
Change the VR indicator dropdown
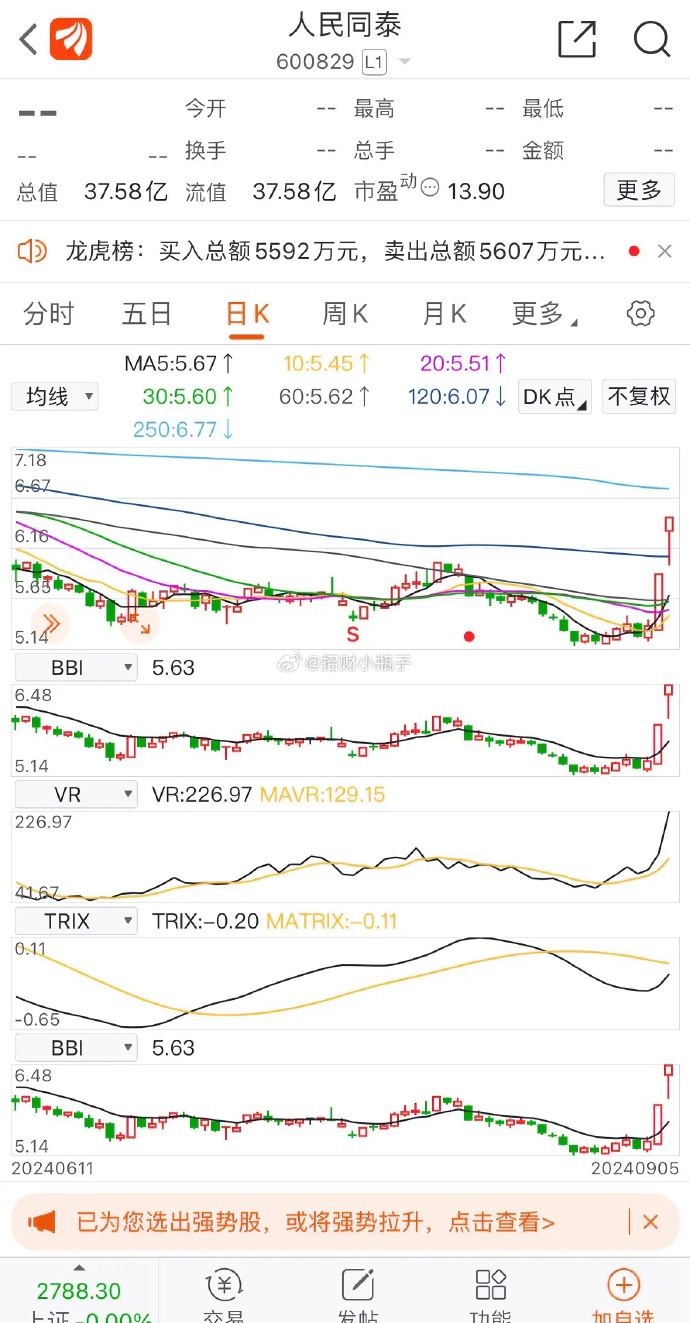click(x=76, y=794)
